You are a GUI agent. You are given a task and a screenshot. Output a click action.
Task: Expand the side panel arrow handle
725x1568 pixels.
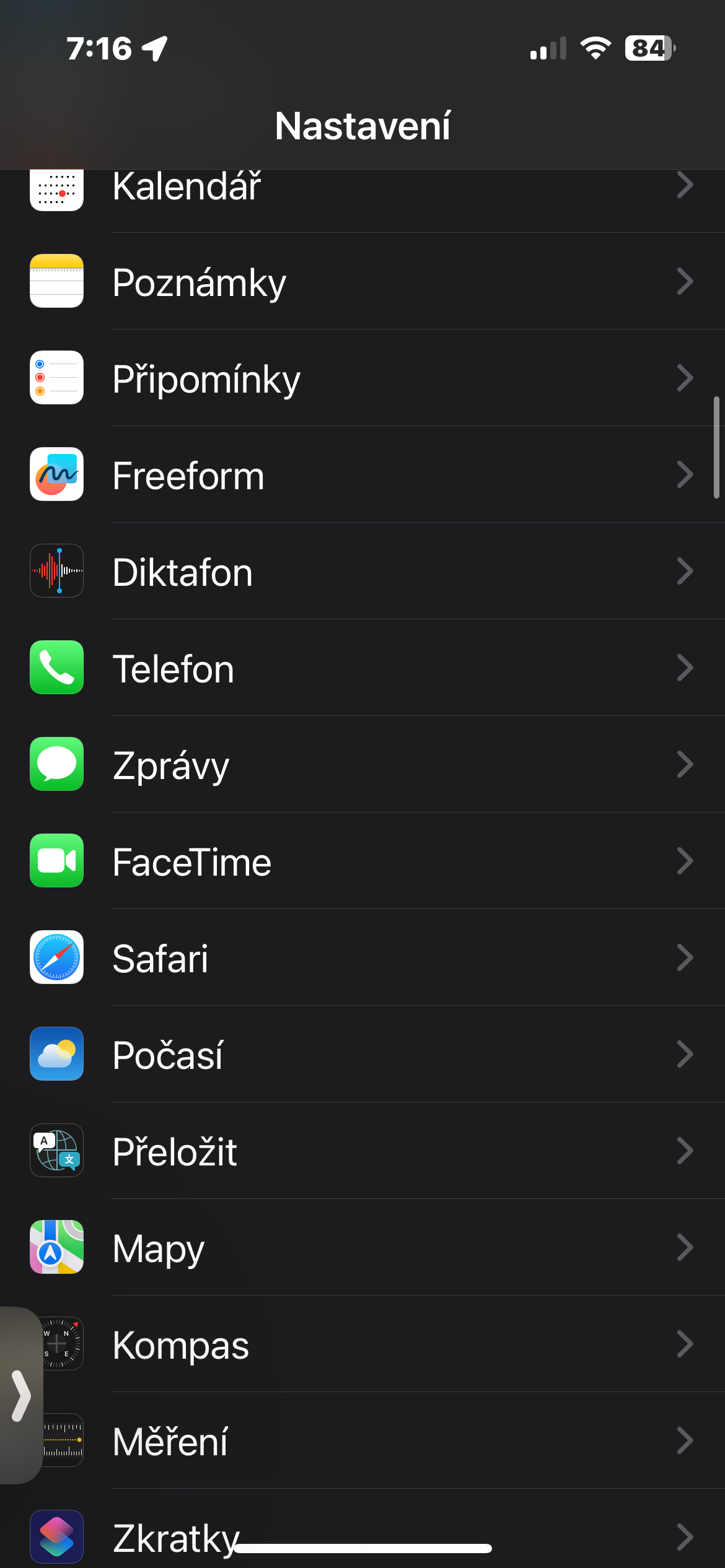coord(21,1396)
